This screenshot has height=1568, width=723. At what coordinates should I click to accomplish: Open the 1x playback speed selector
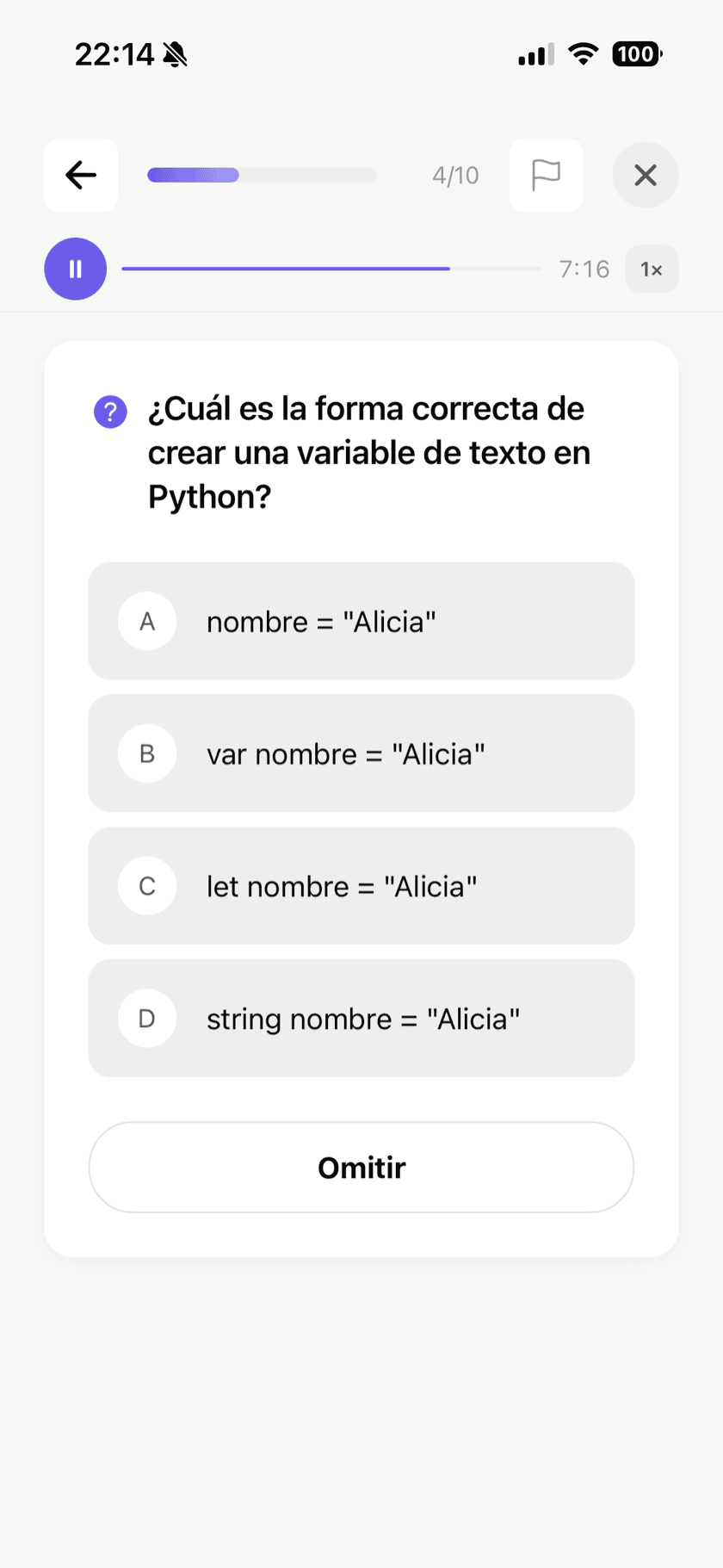tap(652, 269)
